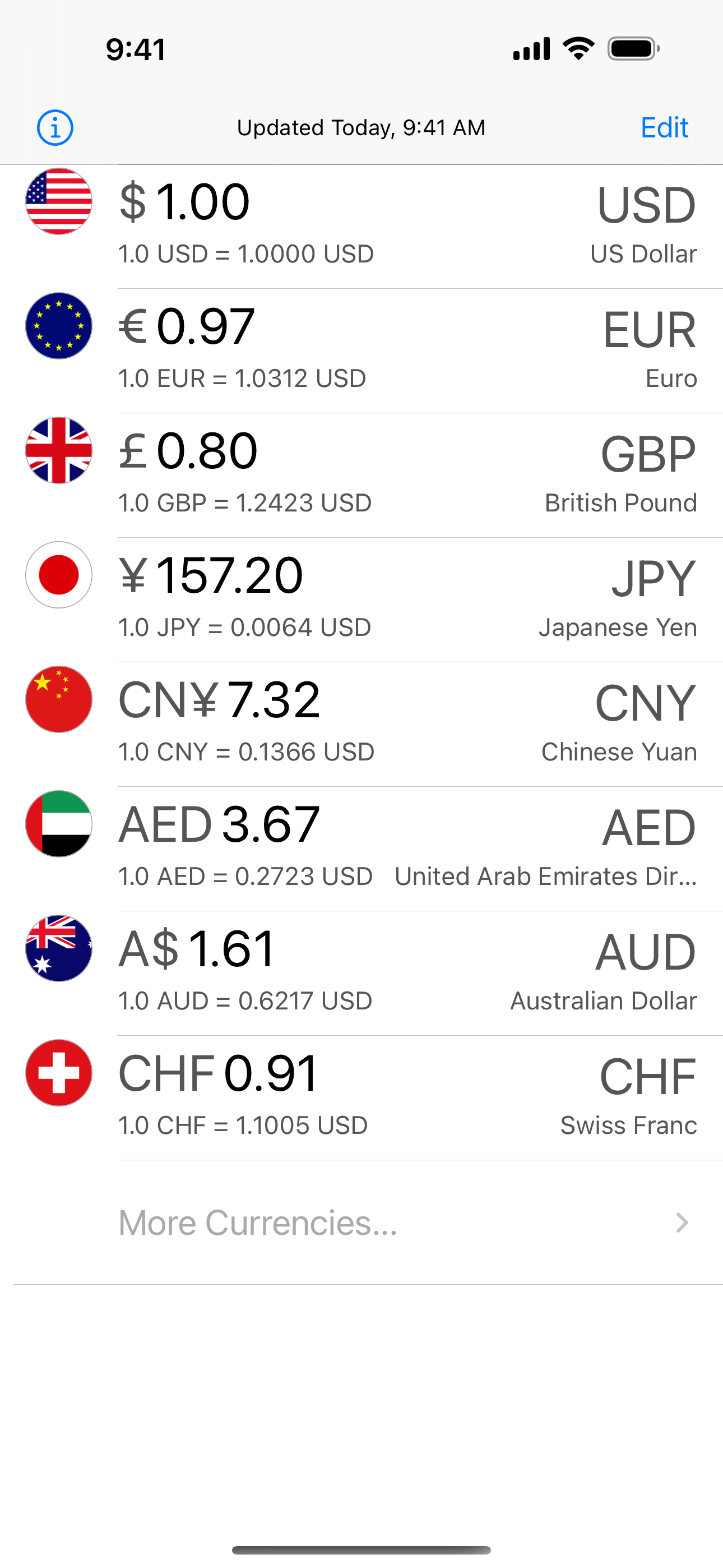Tap the Japanese flag icon
This screenshot has width=723, height=1568.
click(58, 575)
